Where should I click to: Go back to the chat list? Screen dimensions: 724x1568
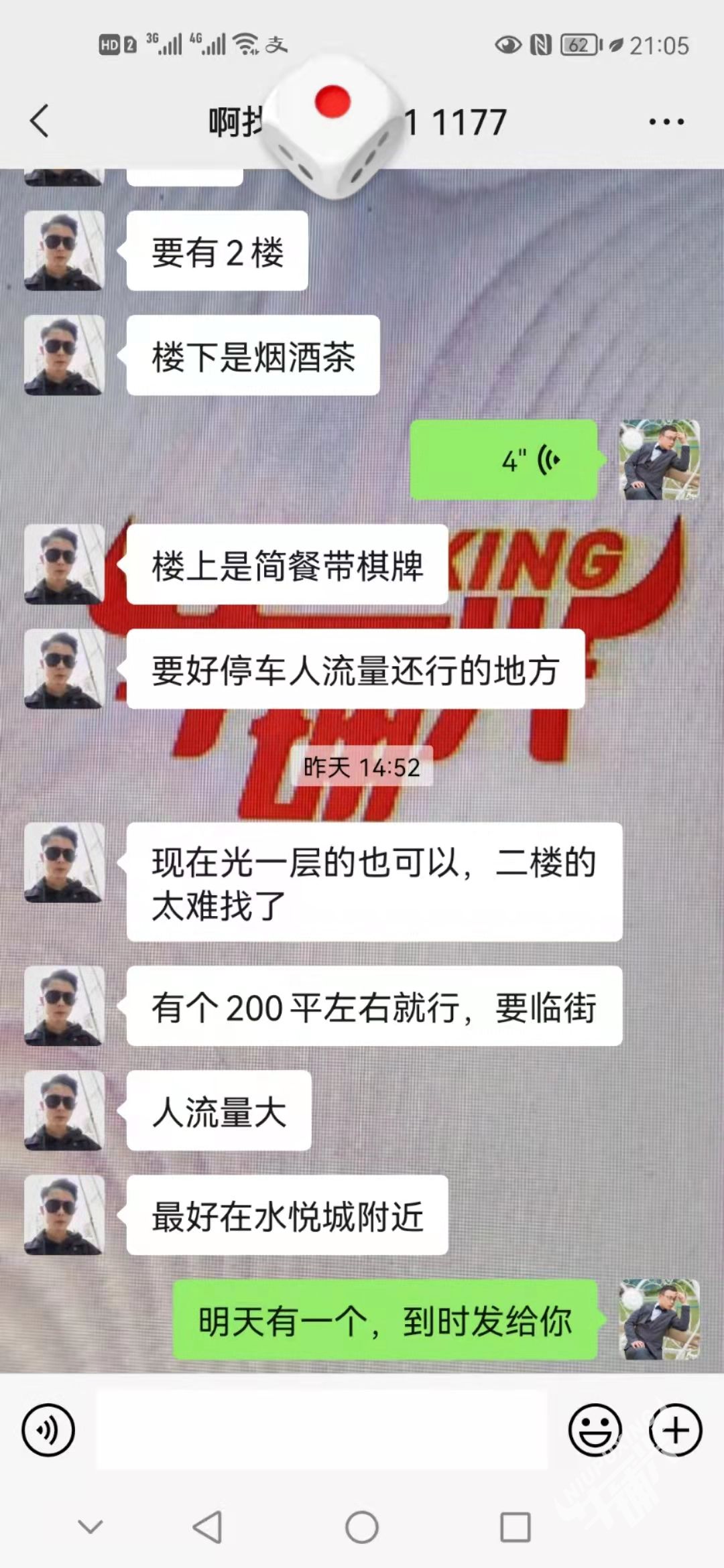click(40, 121)
